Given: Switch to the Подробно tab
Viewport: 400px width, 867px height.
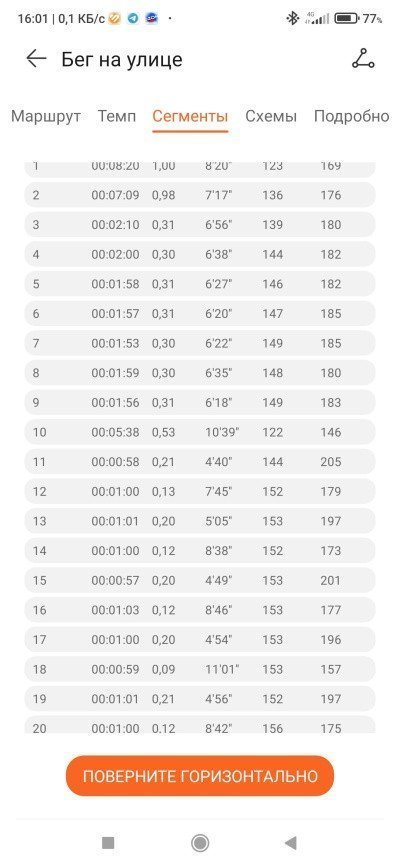Looking at the screenshot, I should point(351,117).
